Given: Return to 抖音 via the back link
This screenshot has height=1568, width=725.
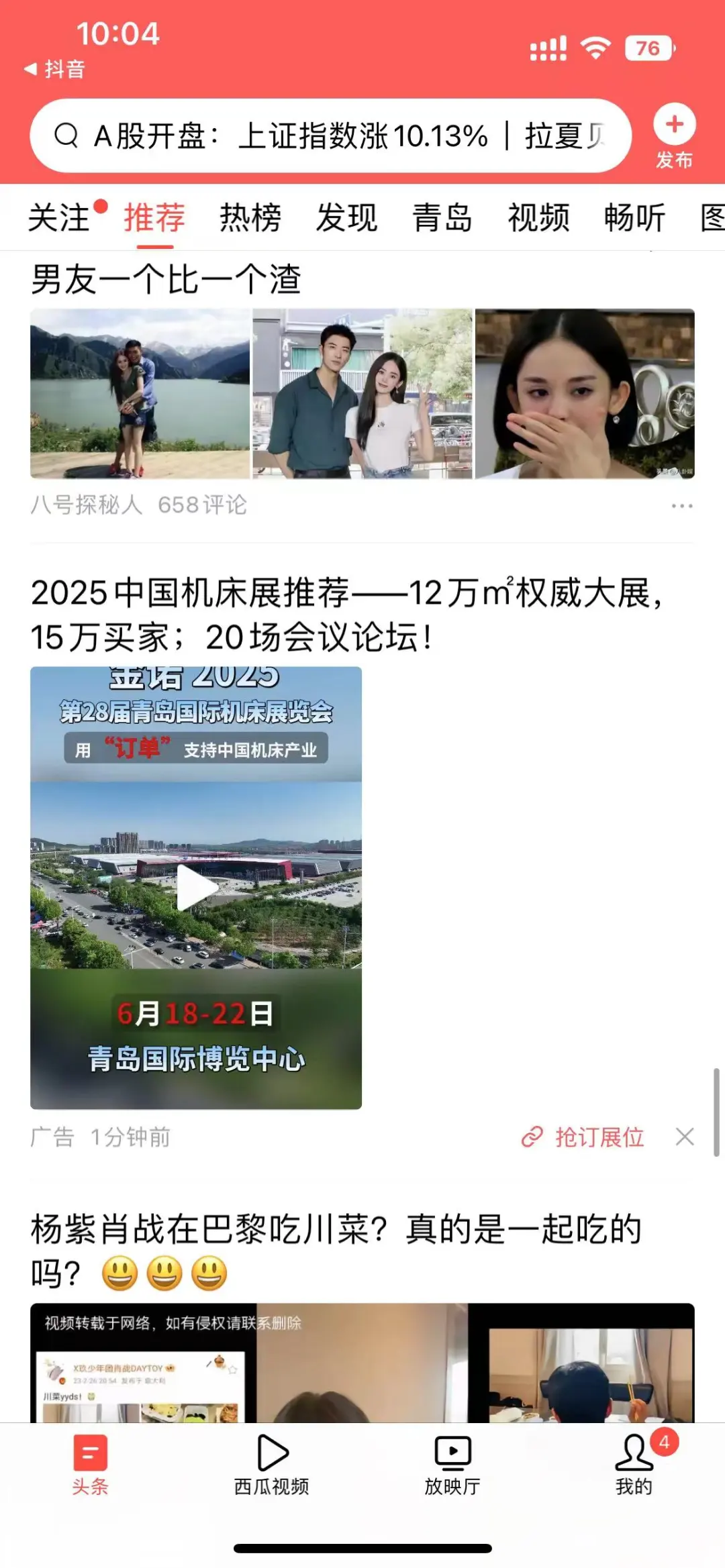Looking at the screenshot, I should pos(55,69).
